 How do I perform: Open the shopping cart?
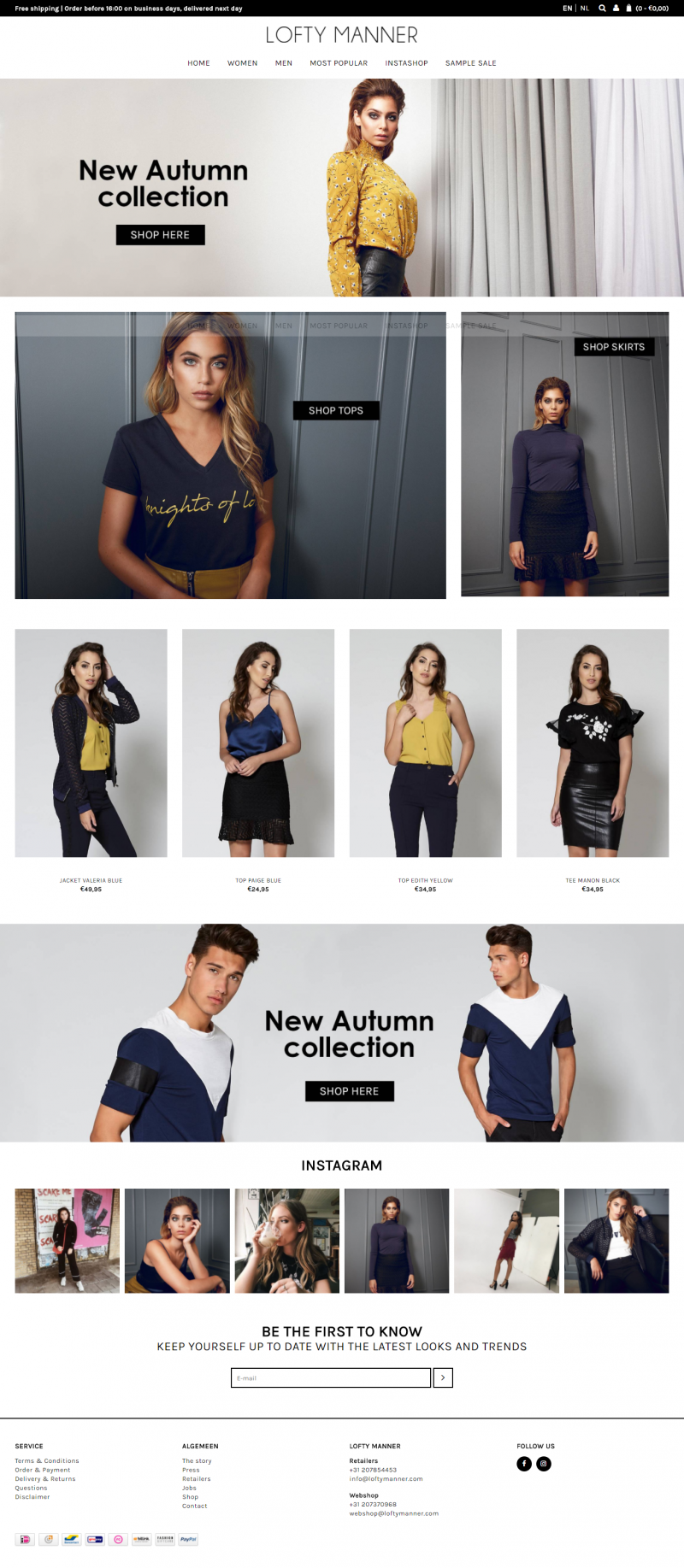click(647, 8)
